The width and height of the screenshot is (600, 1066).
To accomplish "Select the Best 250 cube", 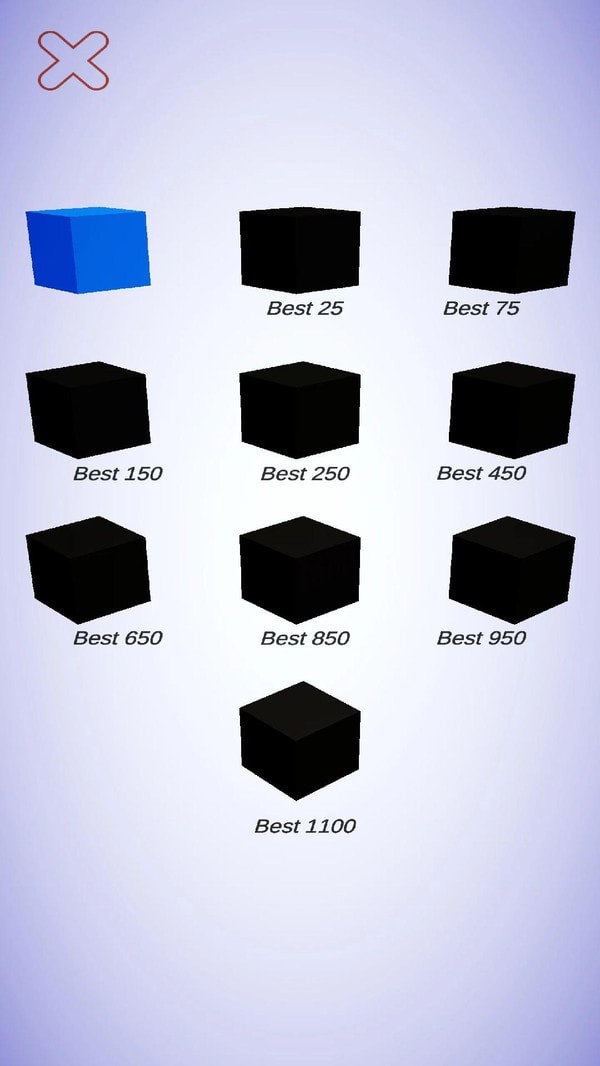I will coord(299,410).
